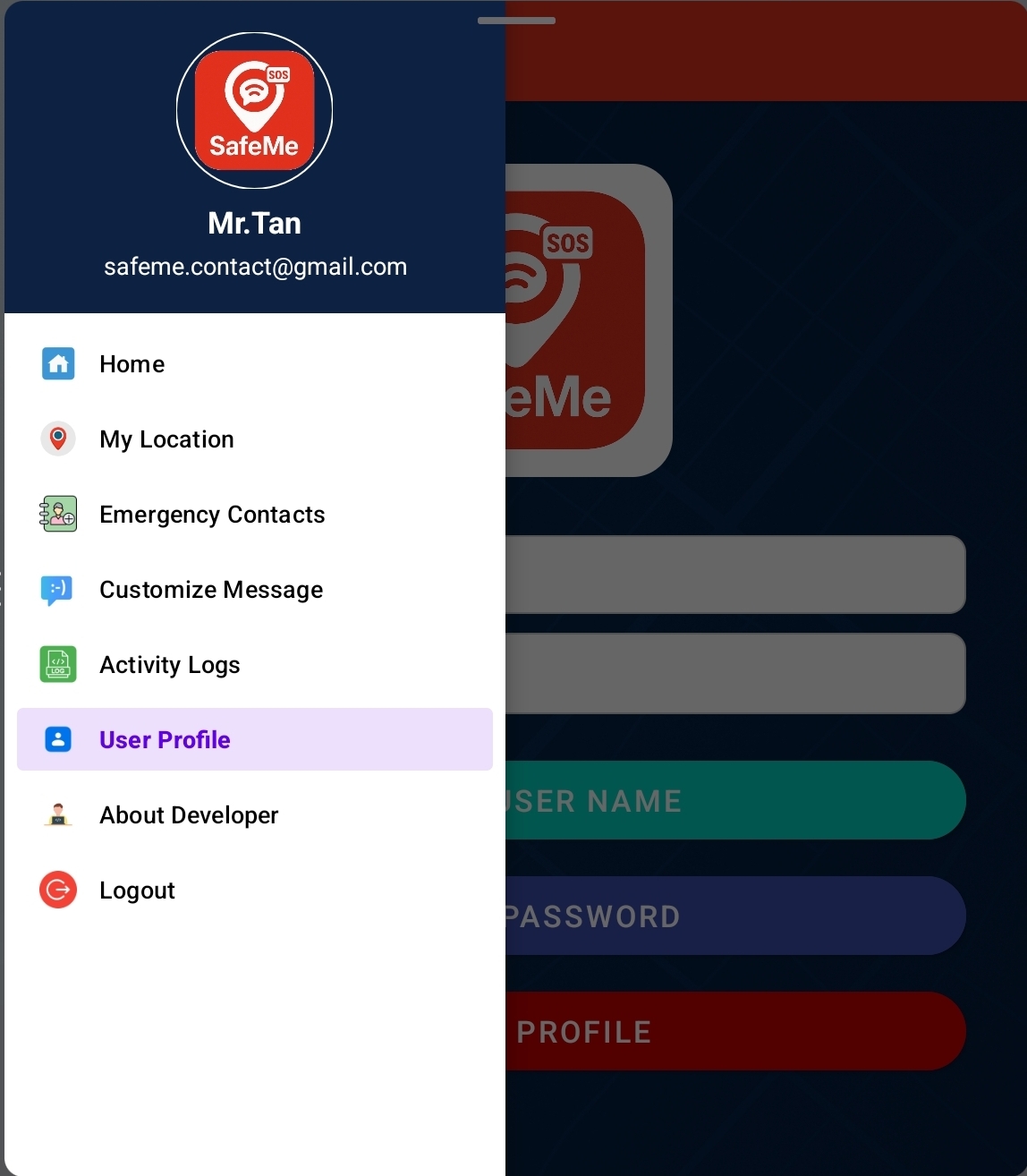1027x1176 pixels.
Task: Open About Developer page
Action: coord(189,815)
